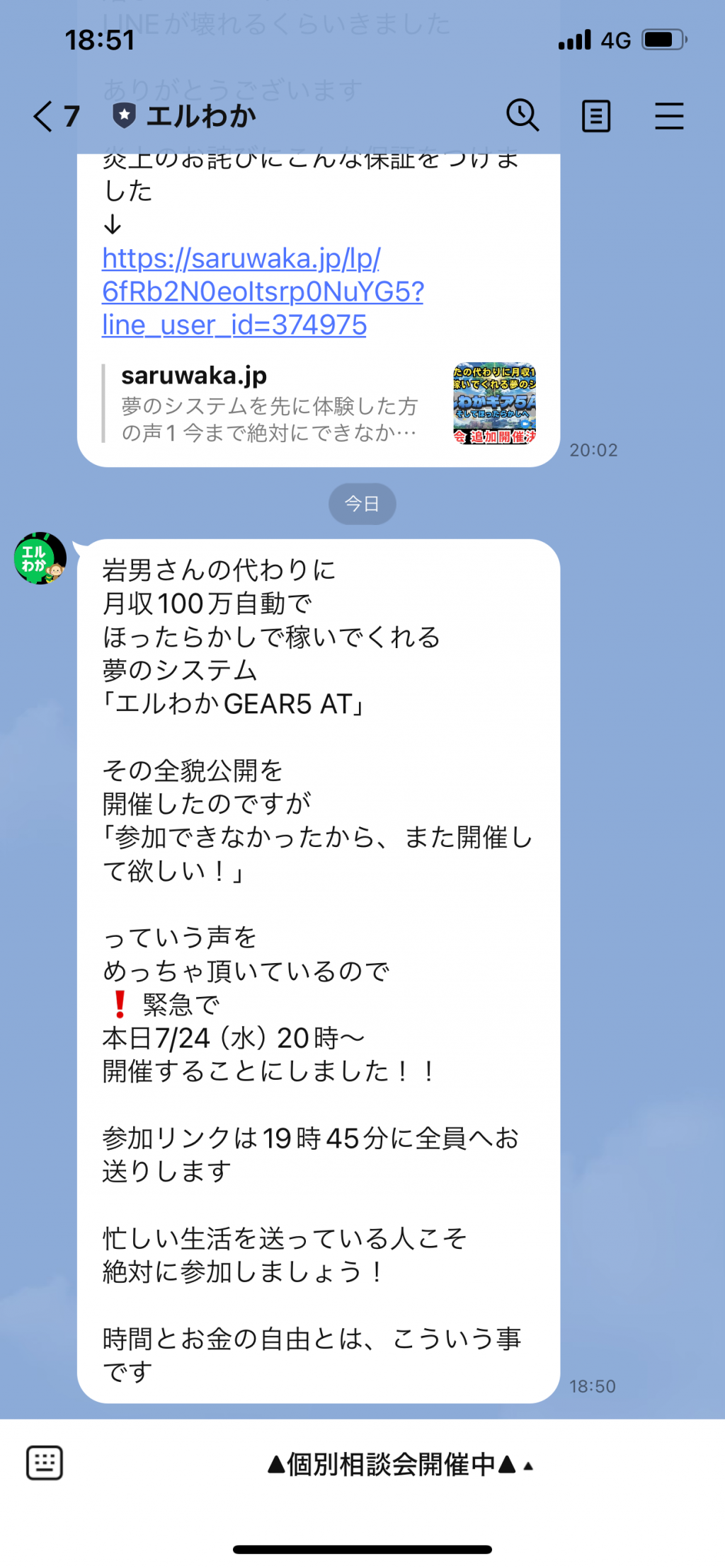Go back to the chat list

(55, 116)
